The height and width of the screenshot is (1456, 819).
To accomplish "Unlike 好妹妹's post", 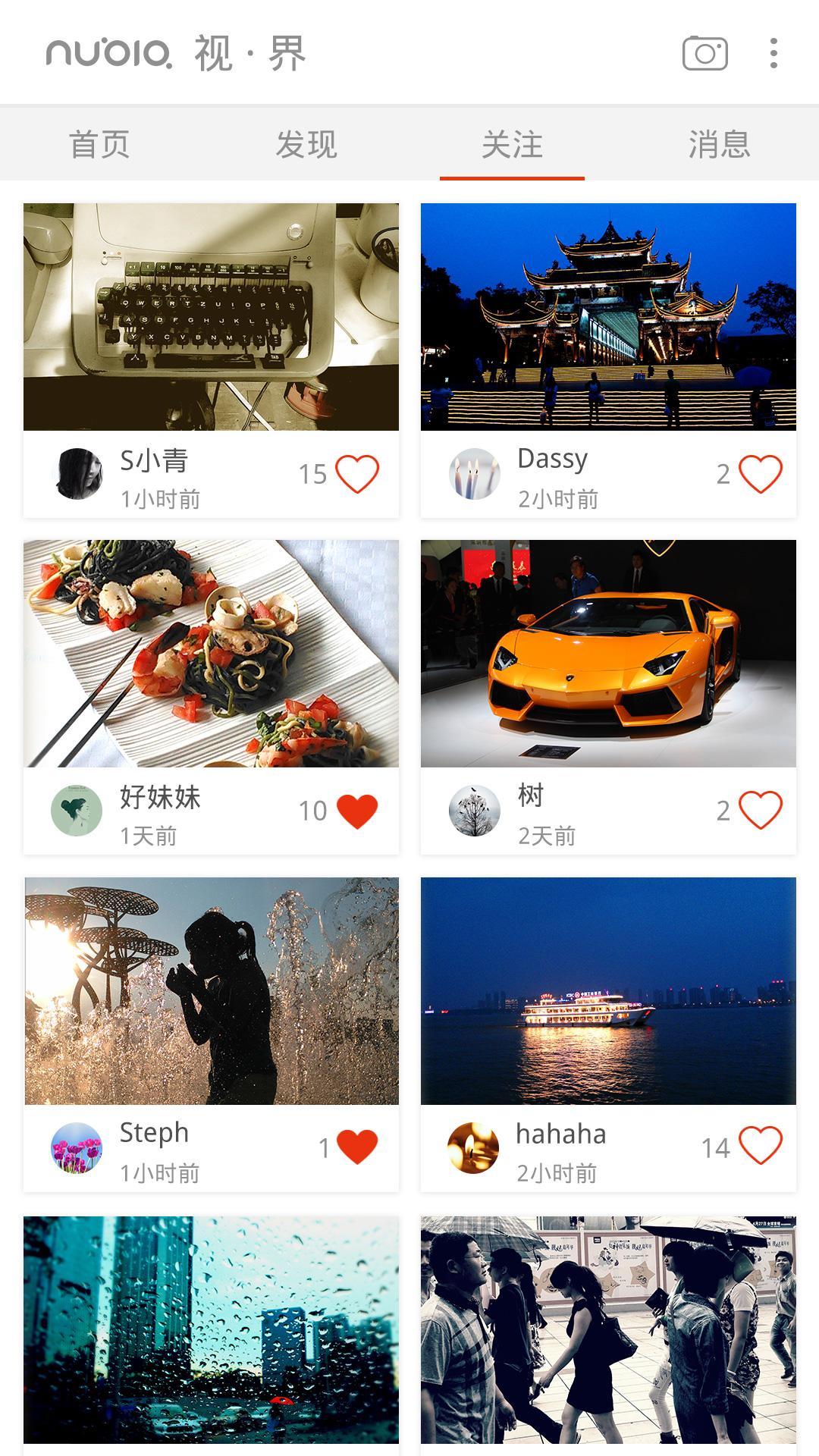I will 357,811.
